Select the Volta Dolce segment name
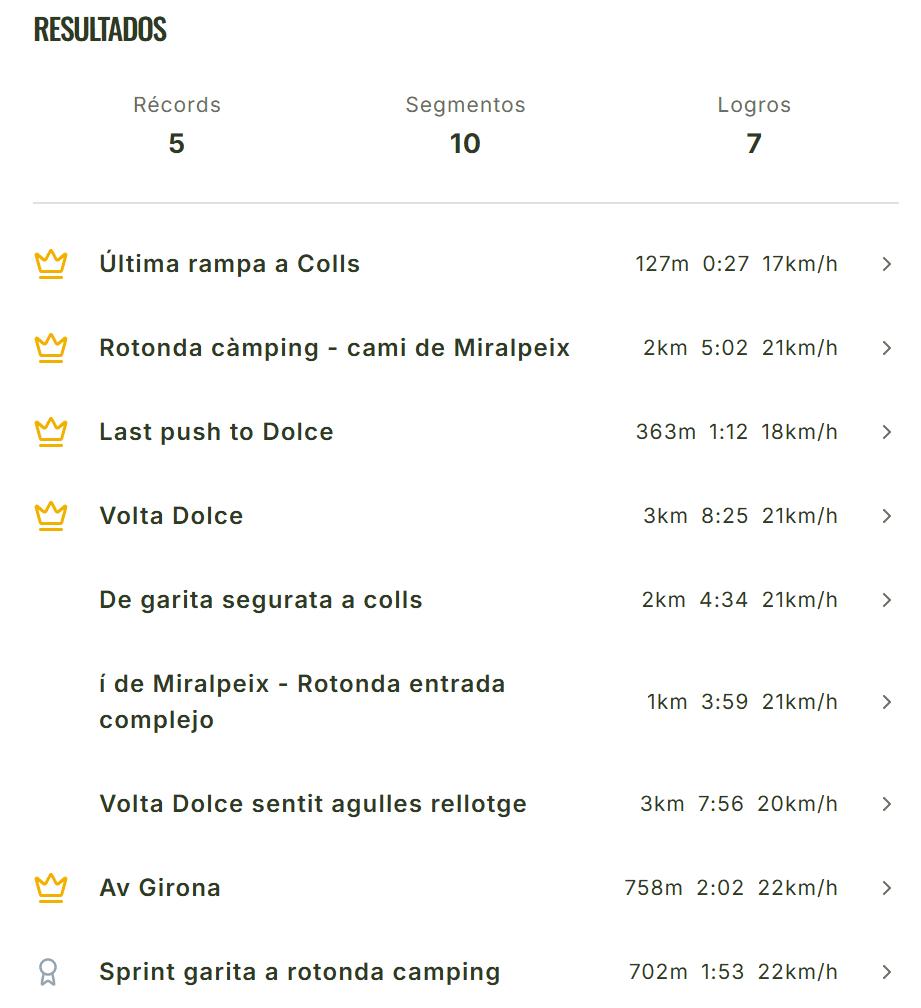 pyautogui.click(x=170, y=516)
